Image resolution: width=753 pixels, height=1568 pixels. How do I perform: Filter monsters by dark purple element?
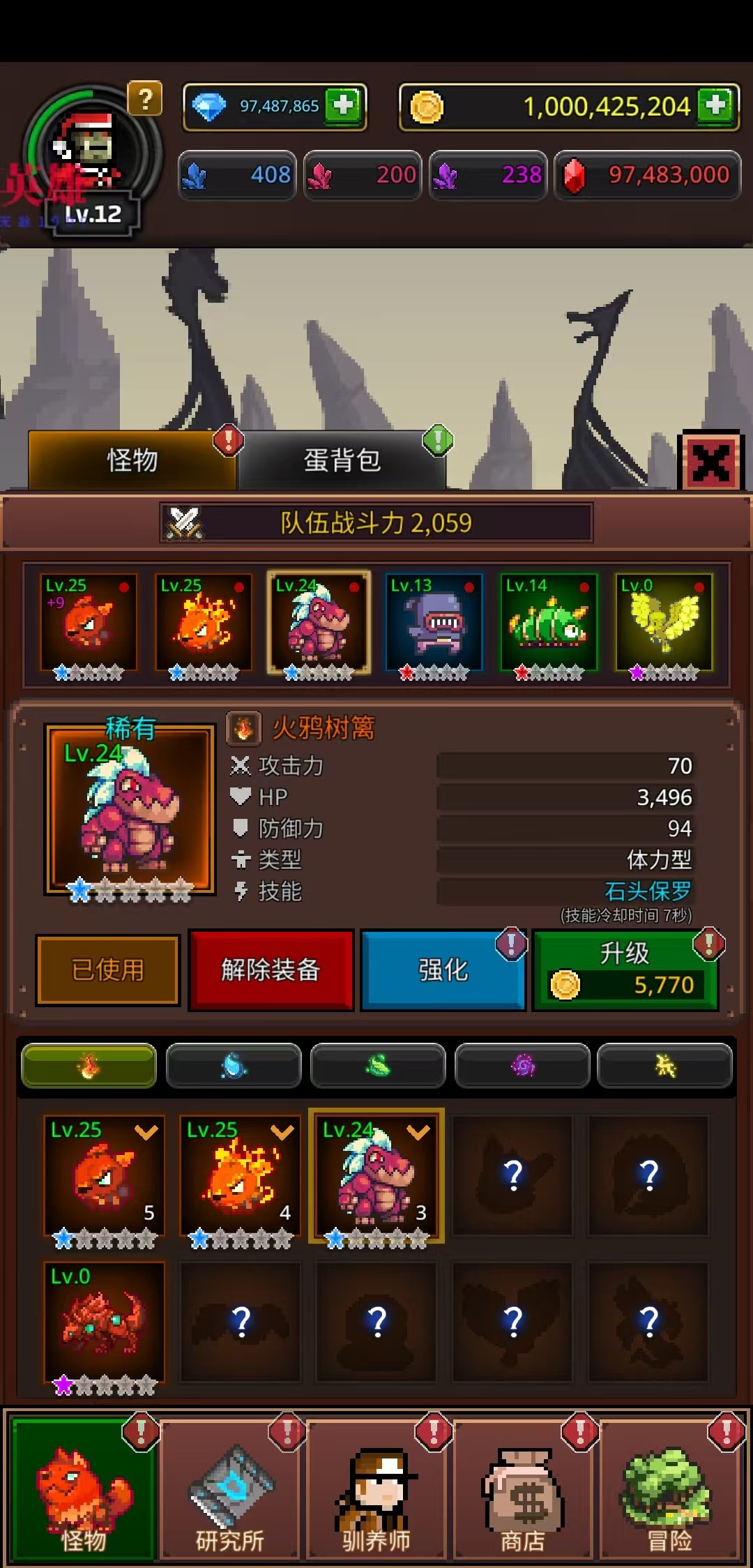click(x=522, y=1066)
